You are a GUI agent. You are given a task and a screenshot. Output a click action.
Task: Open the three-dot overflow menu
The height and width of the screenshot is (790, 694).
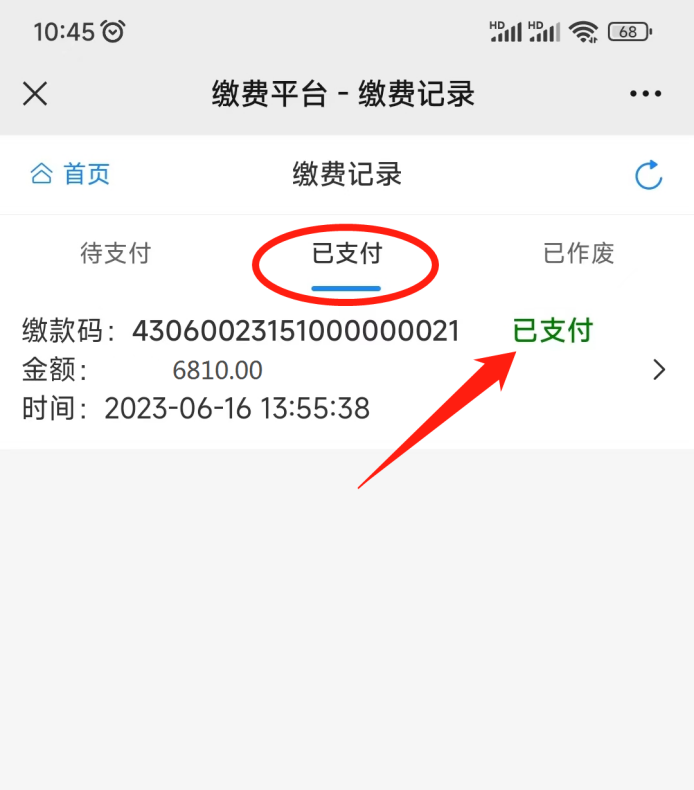pyautogui.click(x=645, y=94)
